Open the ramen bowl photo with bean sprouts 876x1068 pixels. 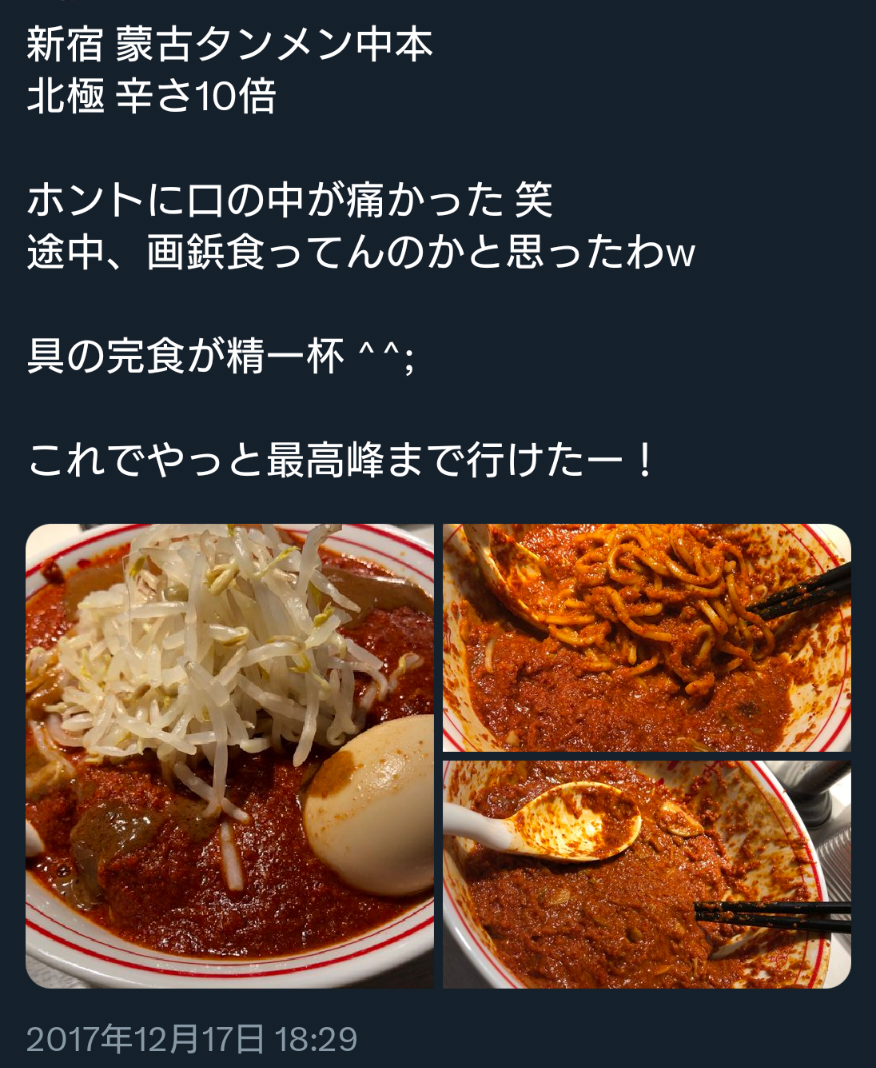[x=230, y=755]
